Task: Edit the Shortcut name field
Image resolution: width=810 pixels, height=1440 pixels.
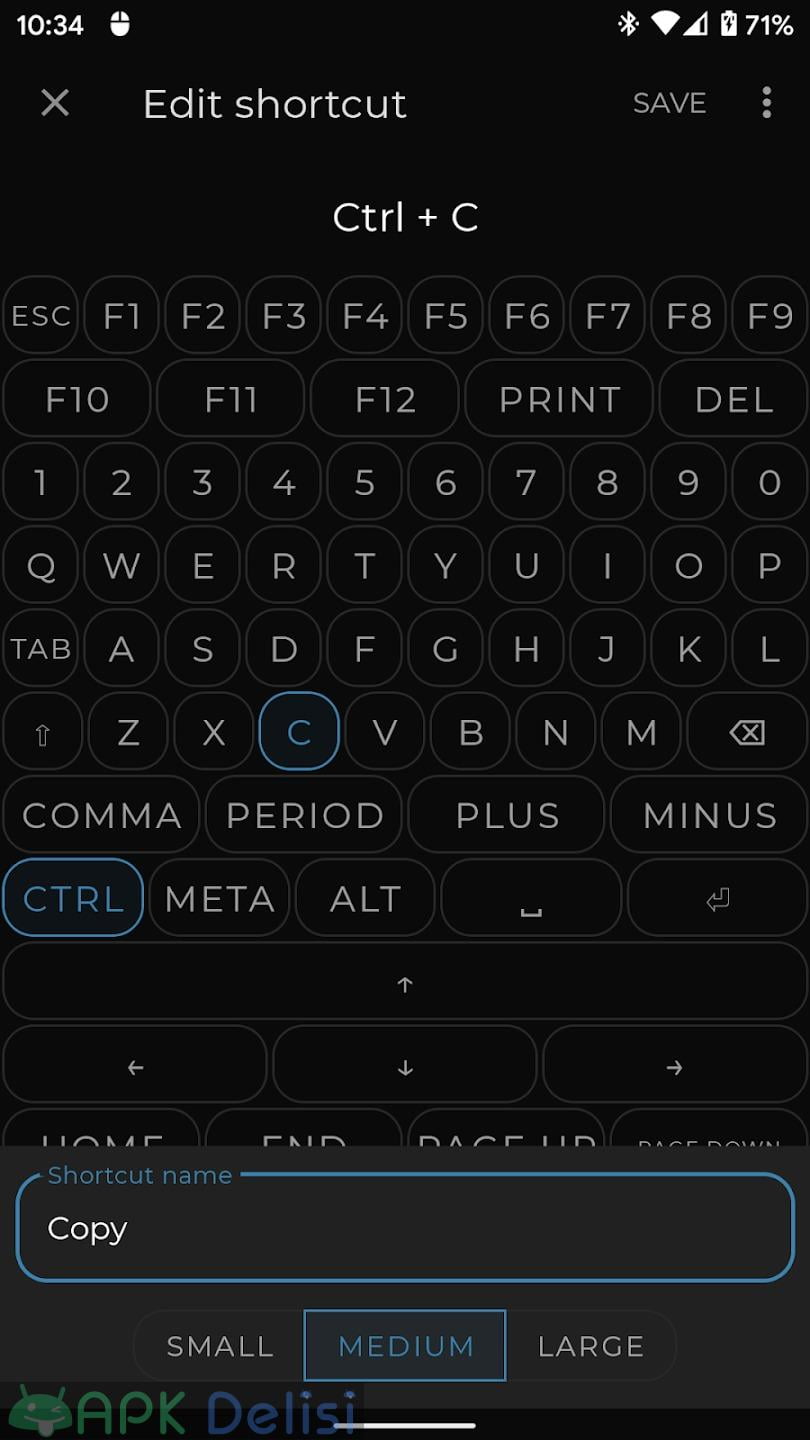Action: point(405,1227)
